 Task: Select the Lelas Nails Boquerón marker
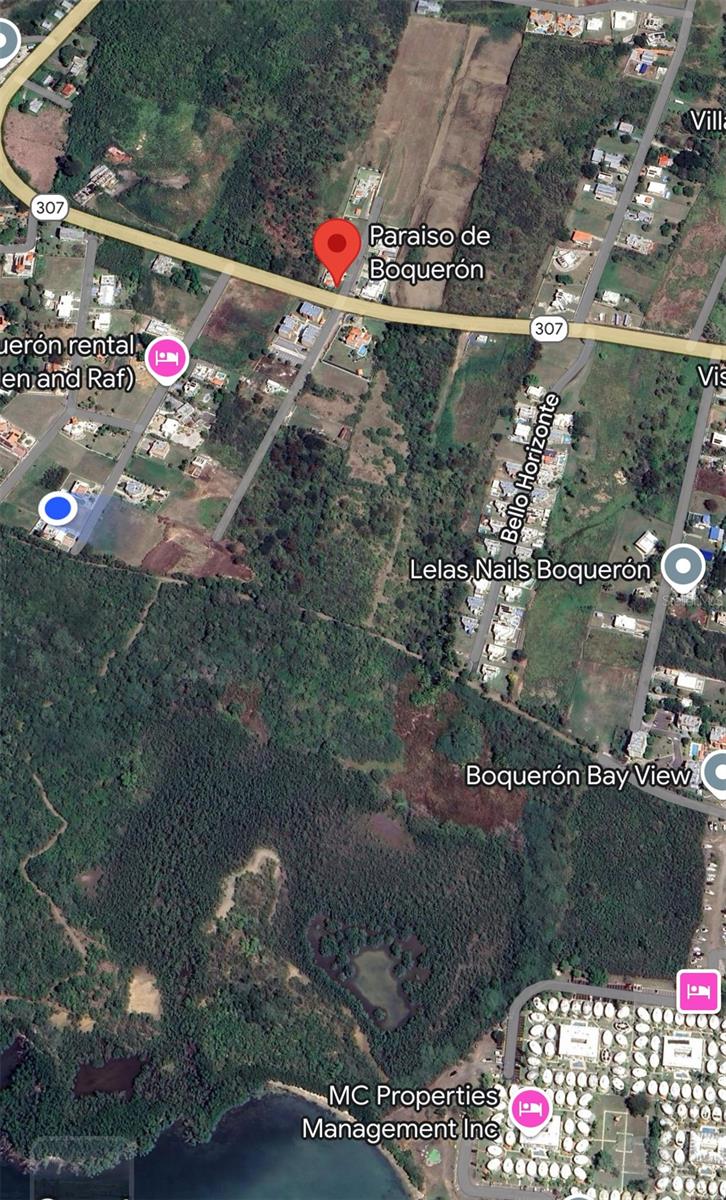click(685, 568)
